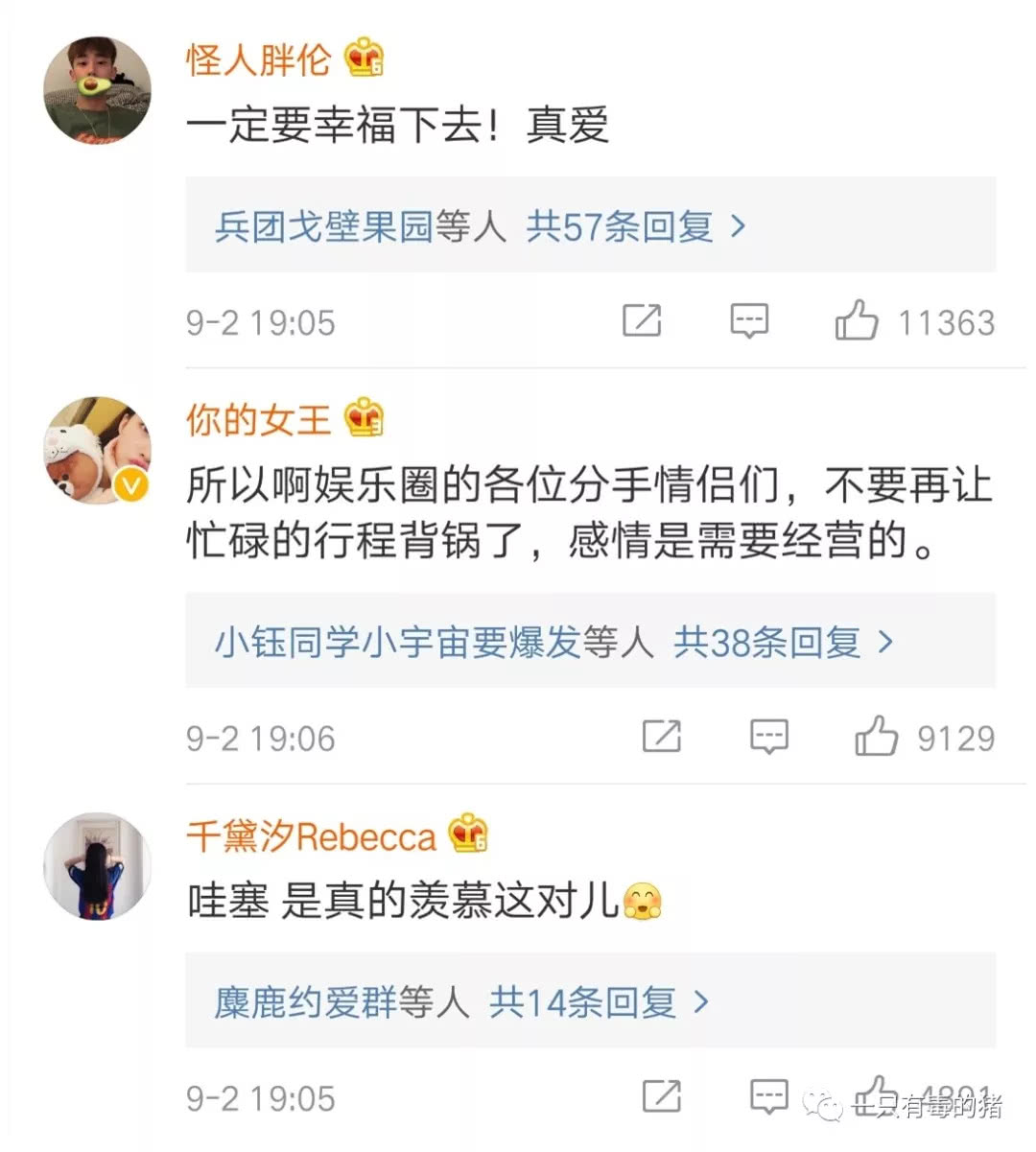The image size is (1036, 1152).
Task: Open username link 千黛汐Rebecca
Action: pos(311,836)
